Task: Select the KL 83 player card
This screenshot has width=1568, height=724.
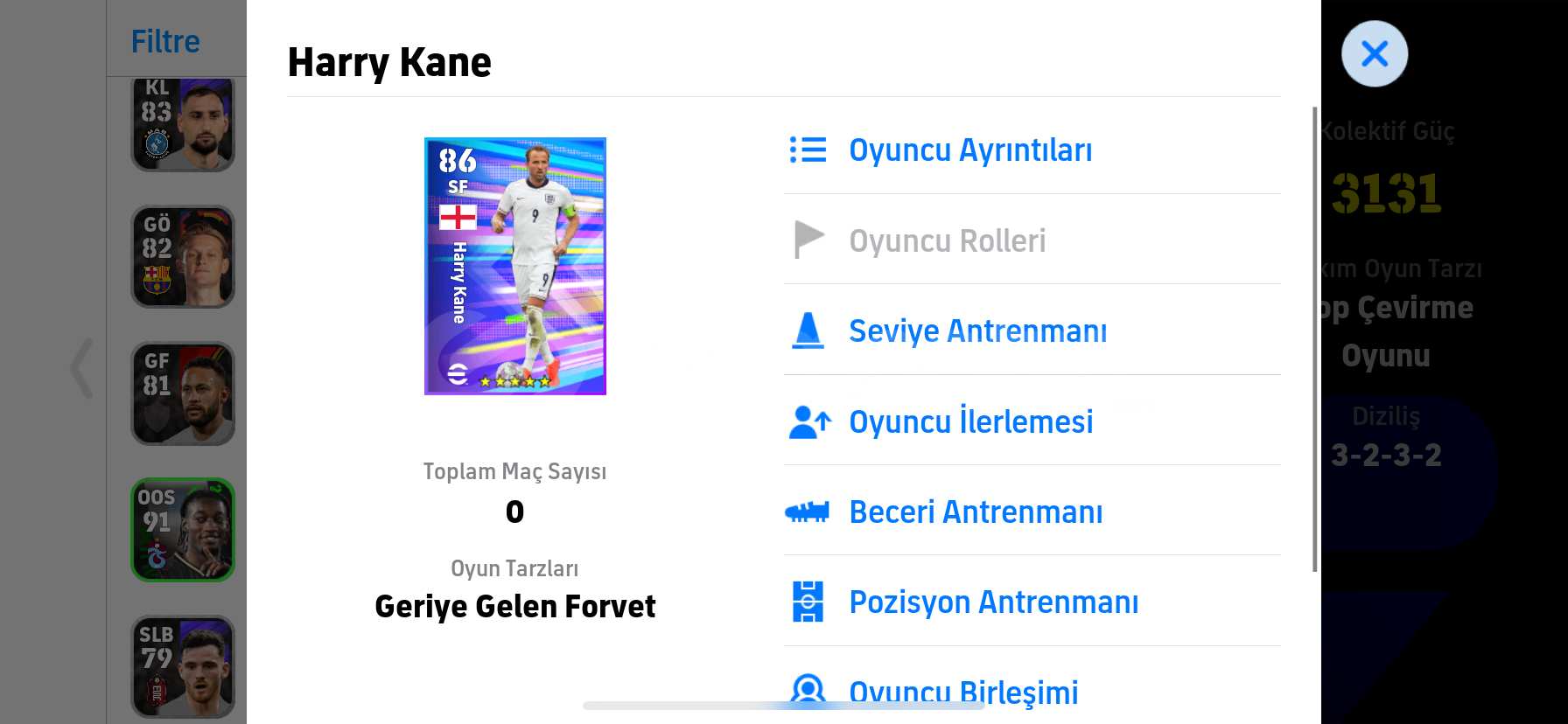Action: [183, 124]
